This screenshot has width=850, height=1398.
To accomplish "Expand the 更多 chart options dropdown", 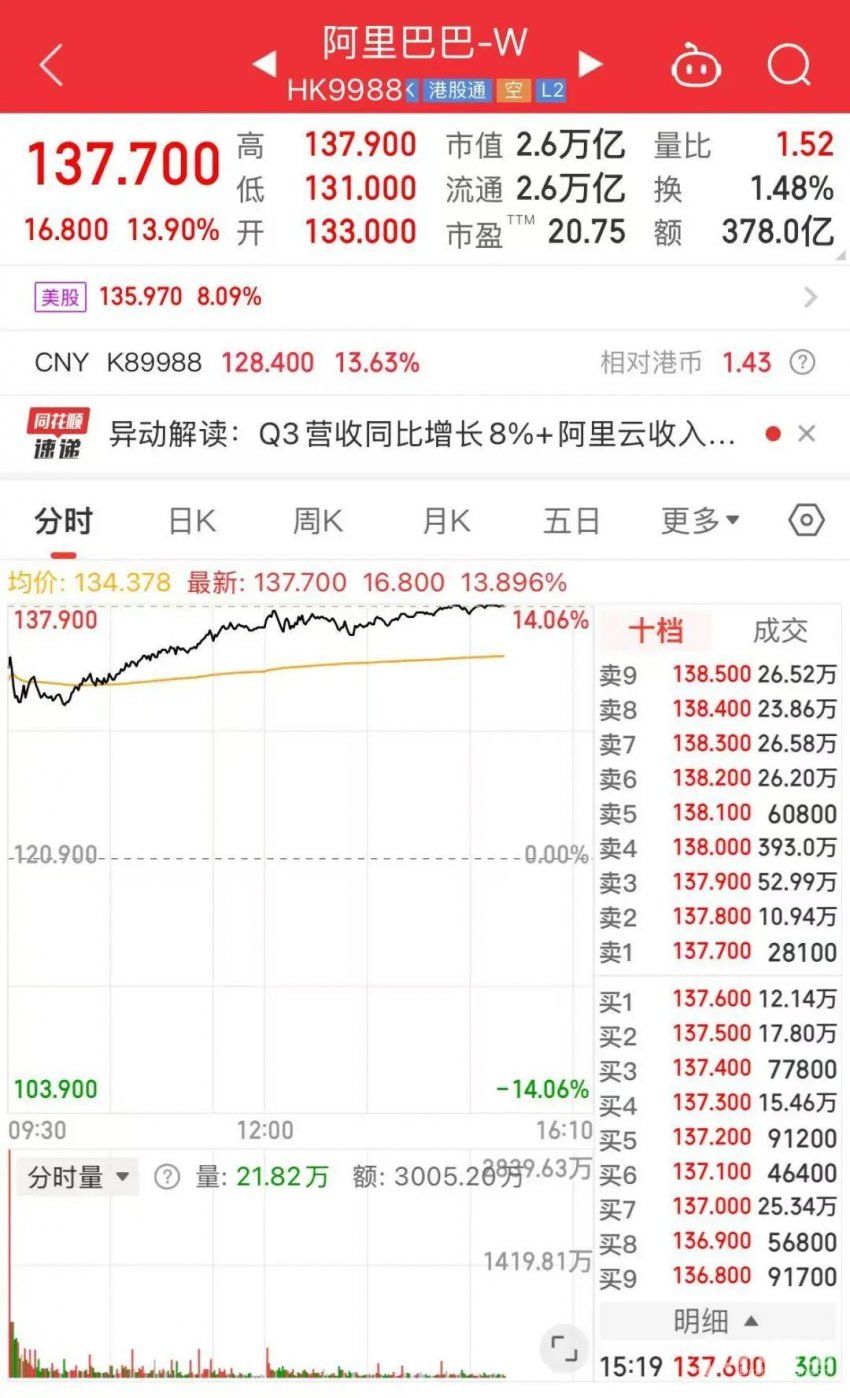I will (700, 521).
